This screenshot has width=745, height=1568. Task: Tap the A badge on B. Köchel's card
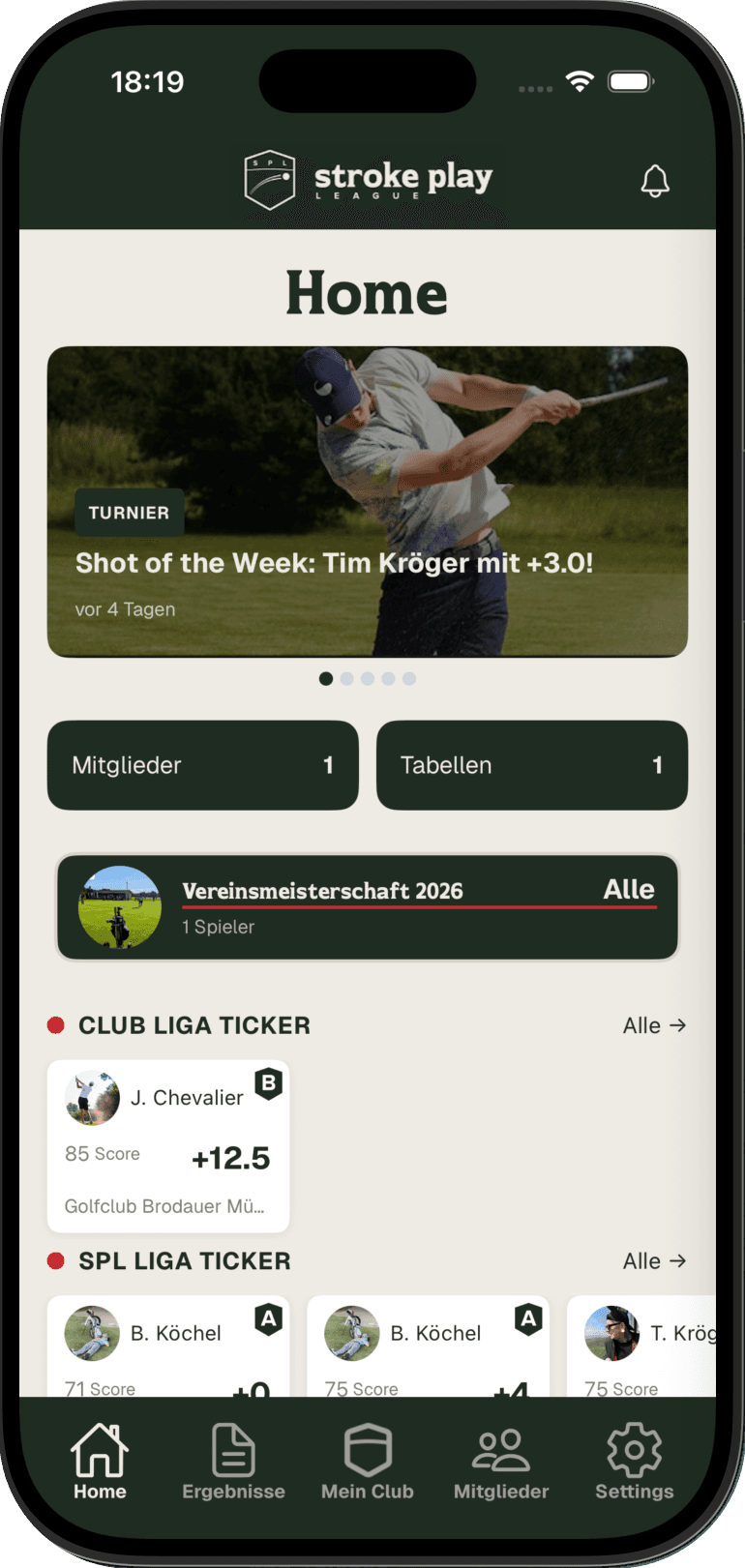pyautogui.click(x=270, y=1319)
